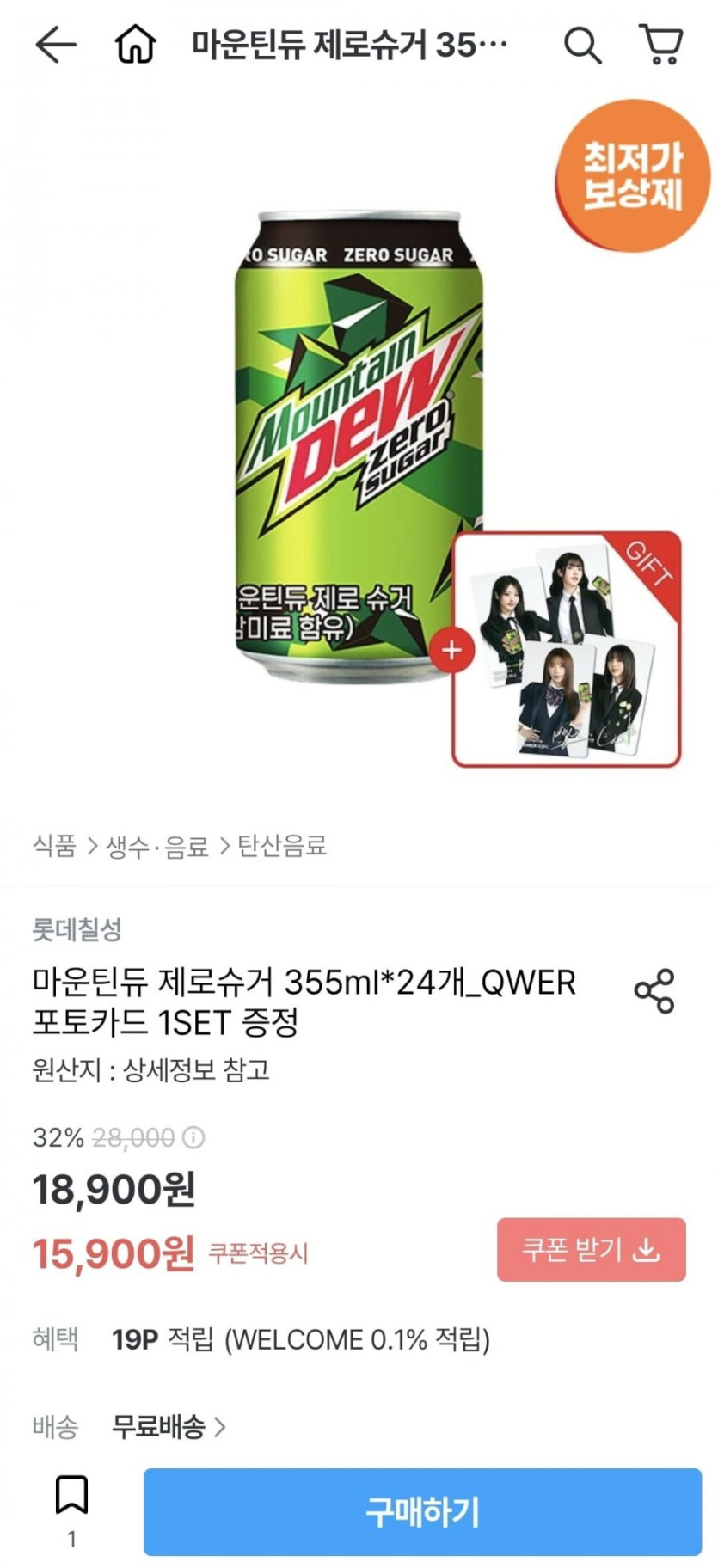Go to the home icon
718x1568 pixels.
click(x=135, y=45)
